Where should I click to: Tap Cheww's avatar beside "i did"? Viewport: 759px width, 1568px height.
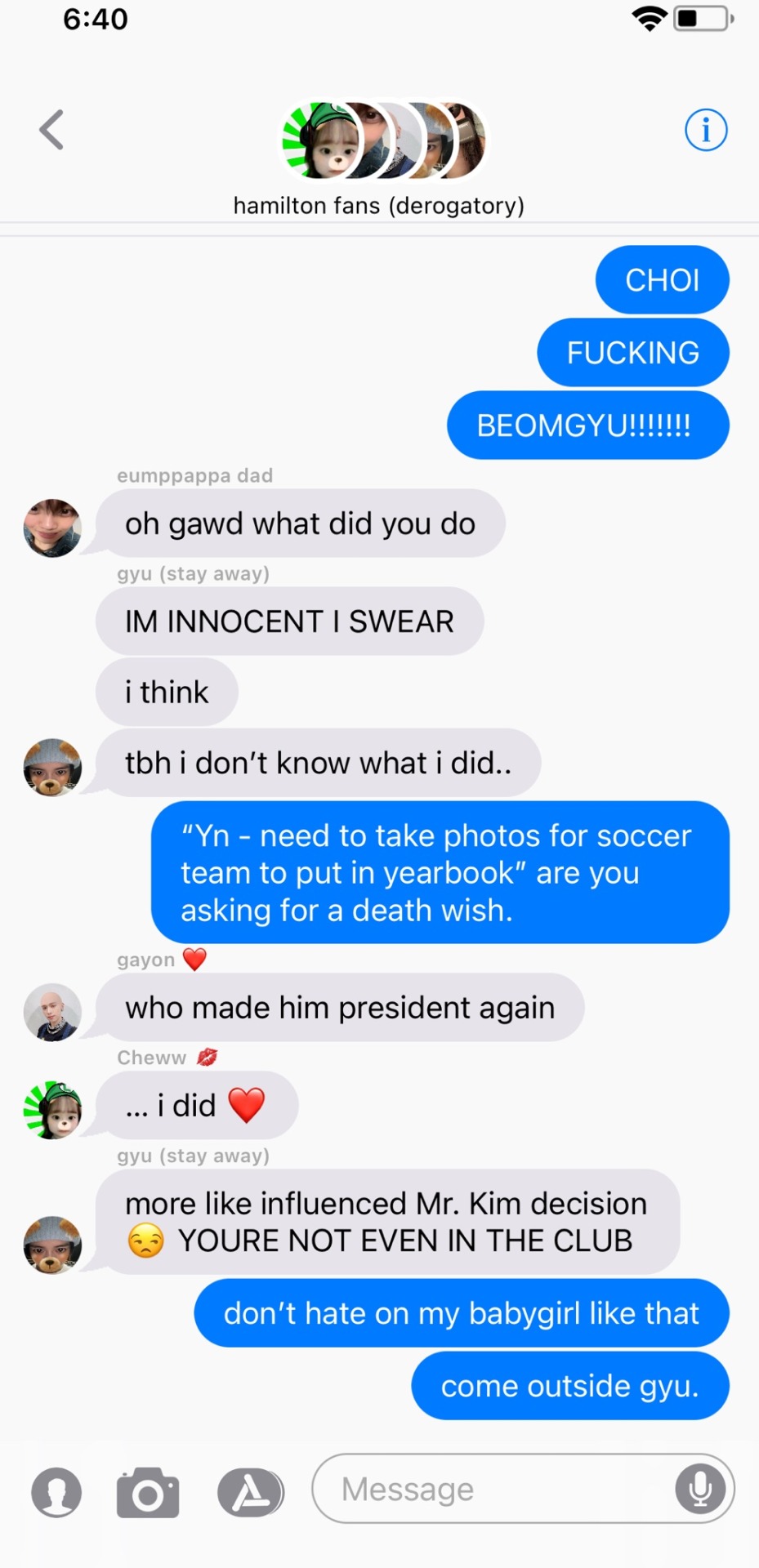tap(52, 1110)
